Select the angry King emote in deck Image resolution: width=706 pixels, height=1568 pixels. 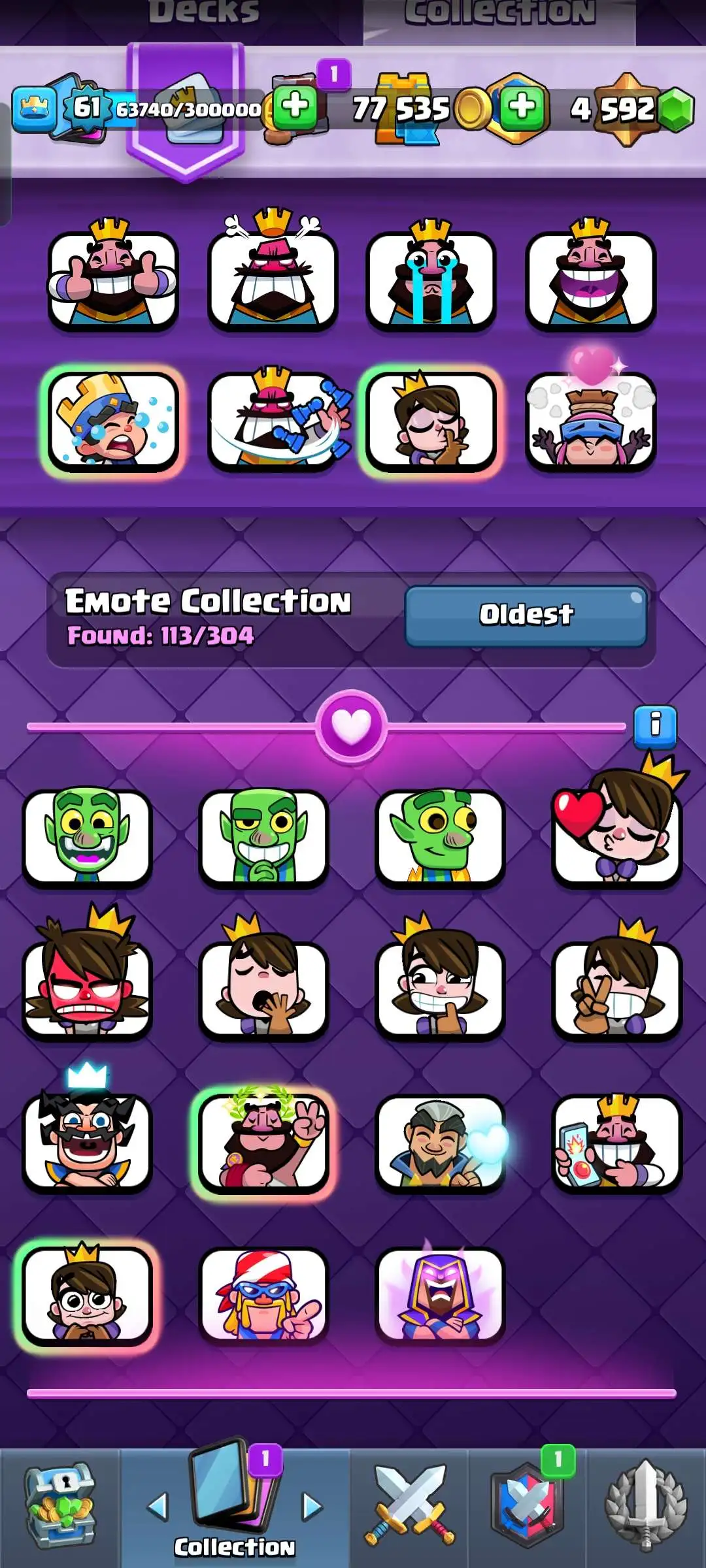click(273, 279)
